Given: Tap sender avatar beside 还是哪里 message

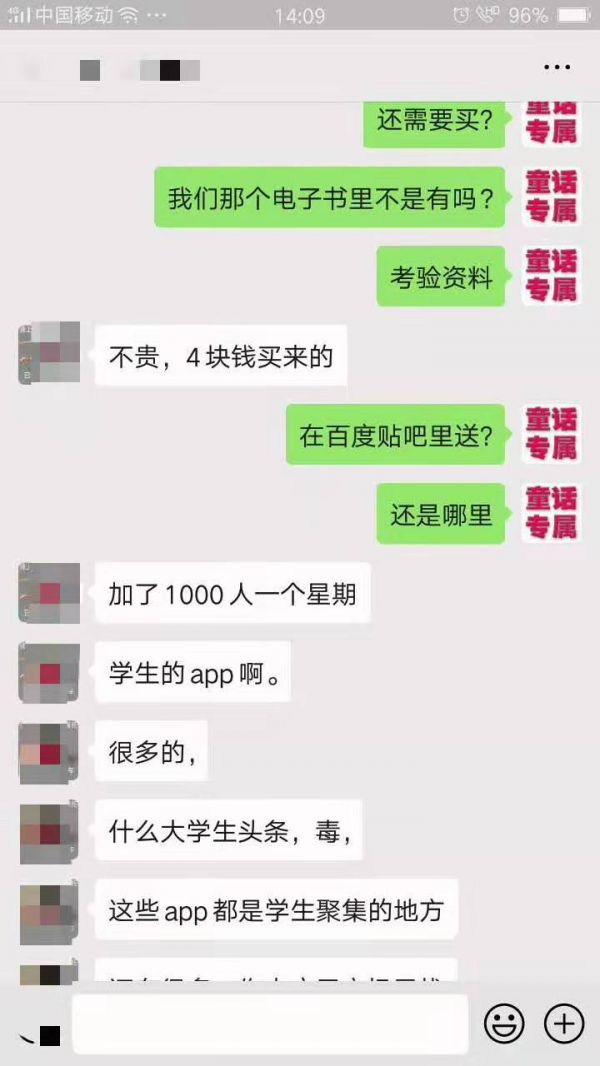Looking at the screenshot, I should [x=551, y=513].
